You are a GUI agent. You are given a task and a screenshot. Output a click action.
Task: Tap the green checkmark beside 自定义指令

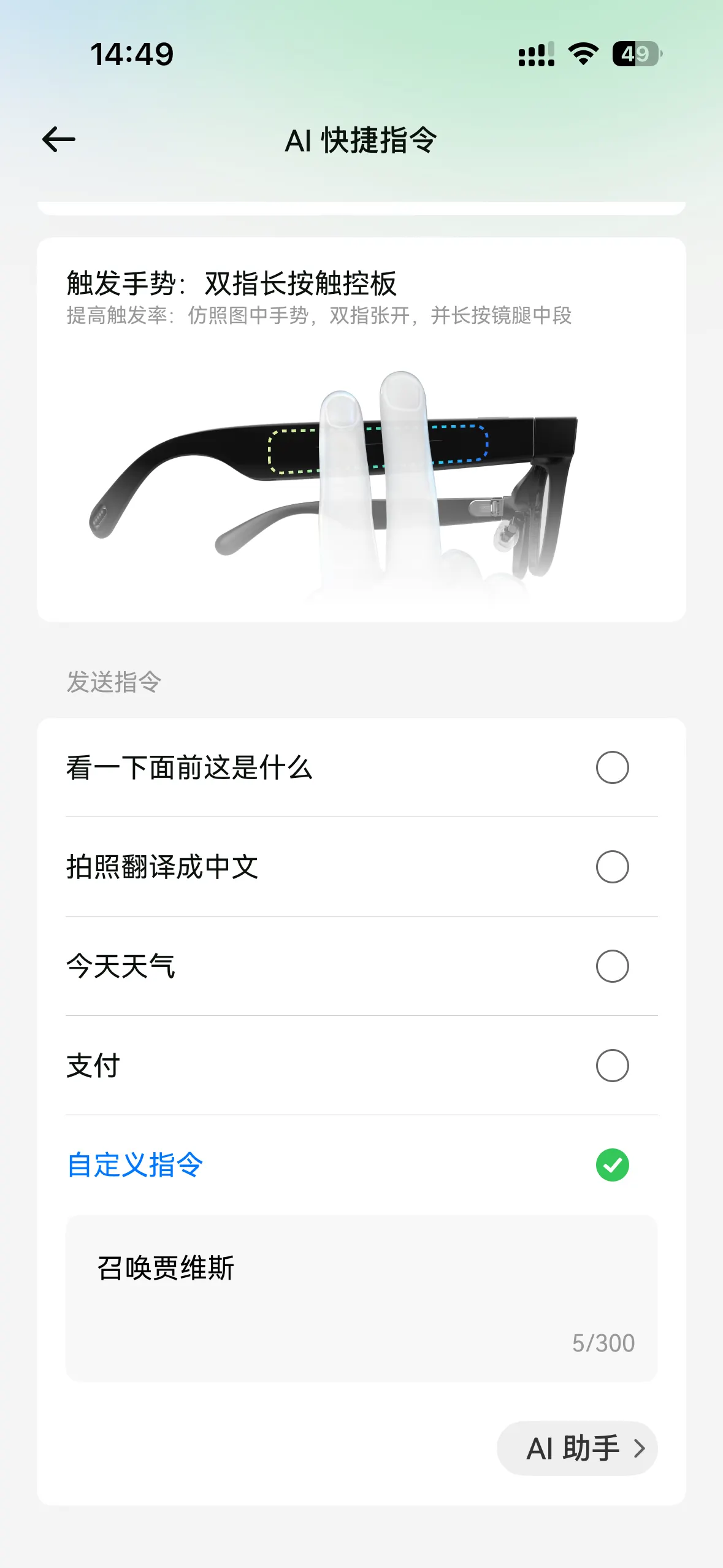coord(613,1164)
